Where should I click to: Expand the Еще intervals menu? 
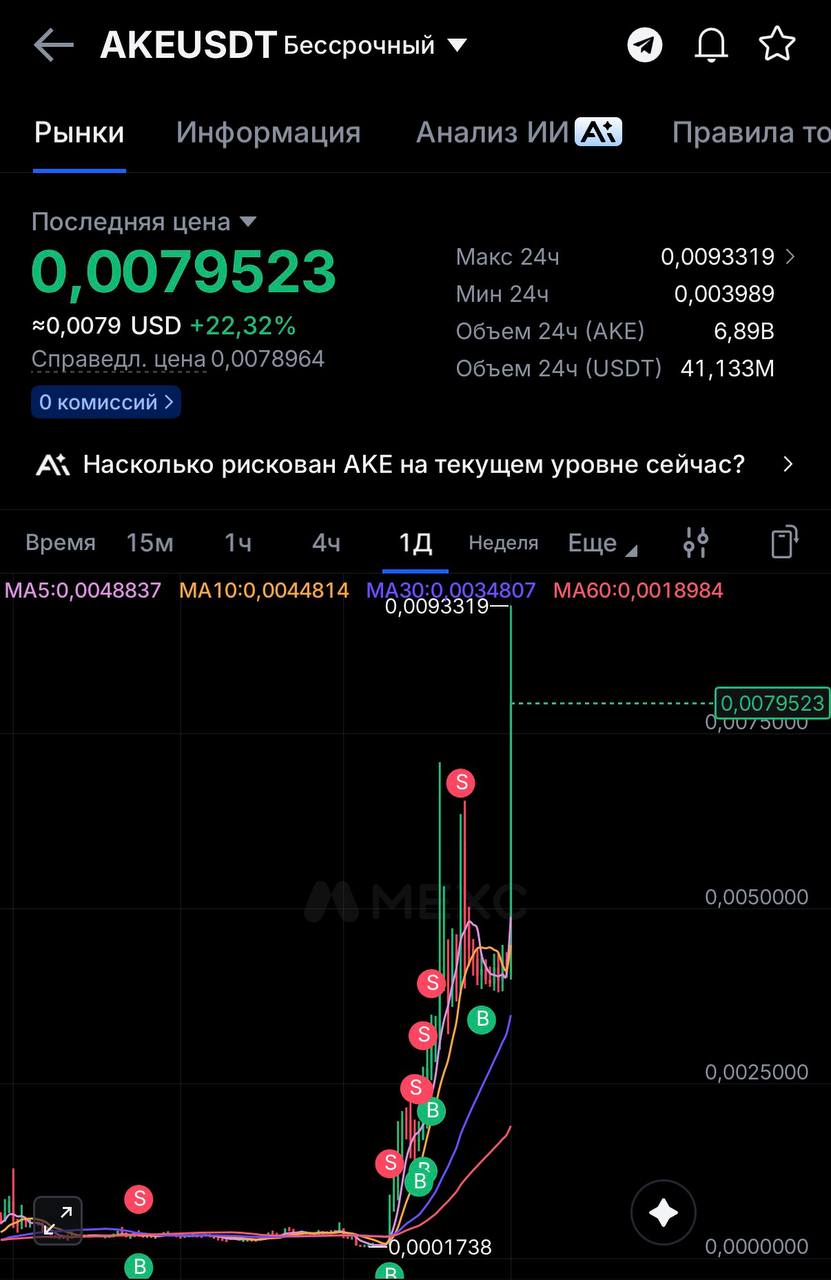[602, 543]
